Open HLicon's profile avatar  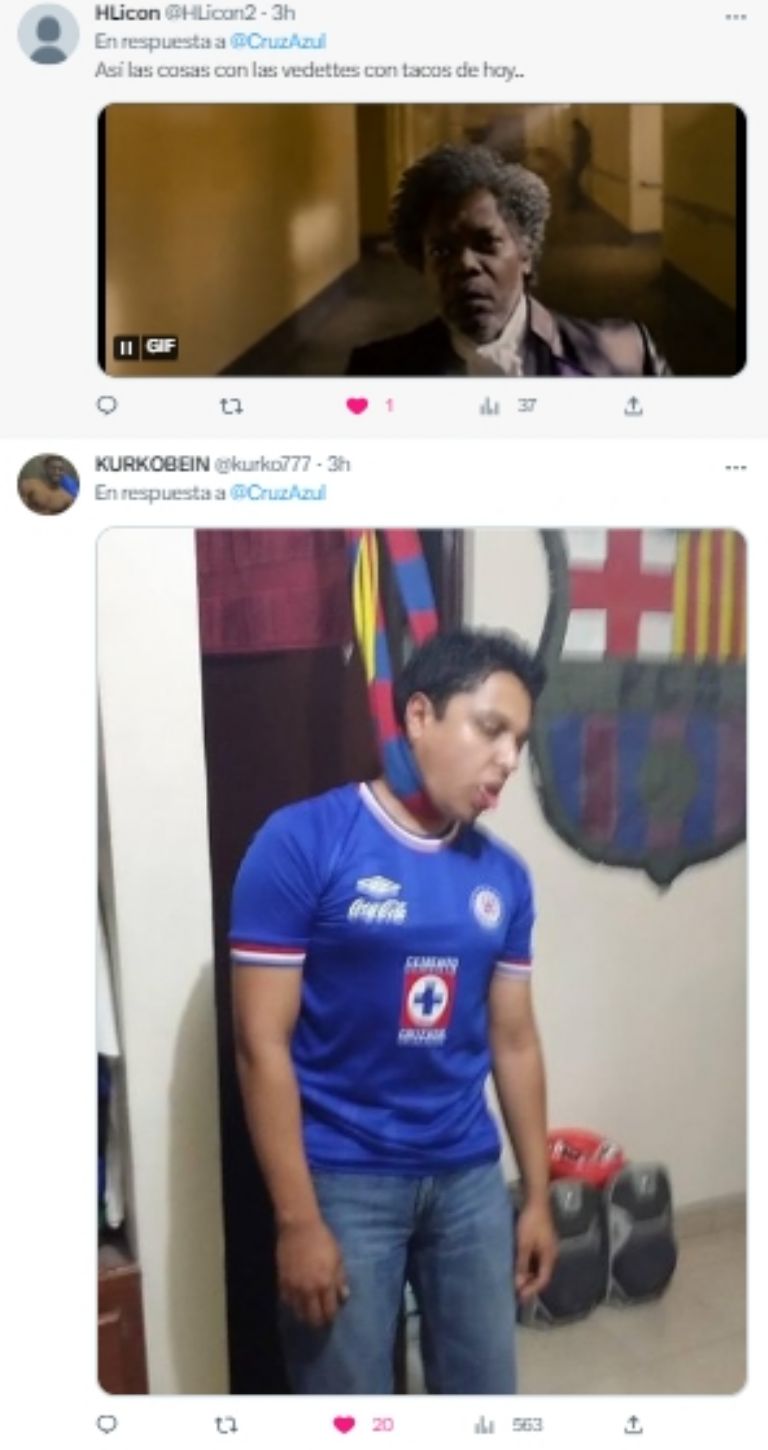click(47, 33)
